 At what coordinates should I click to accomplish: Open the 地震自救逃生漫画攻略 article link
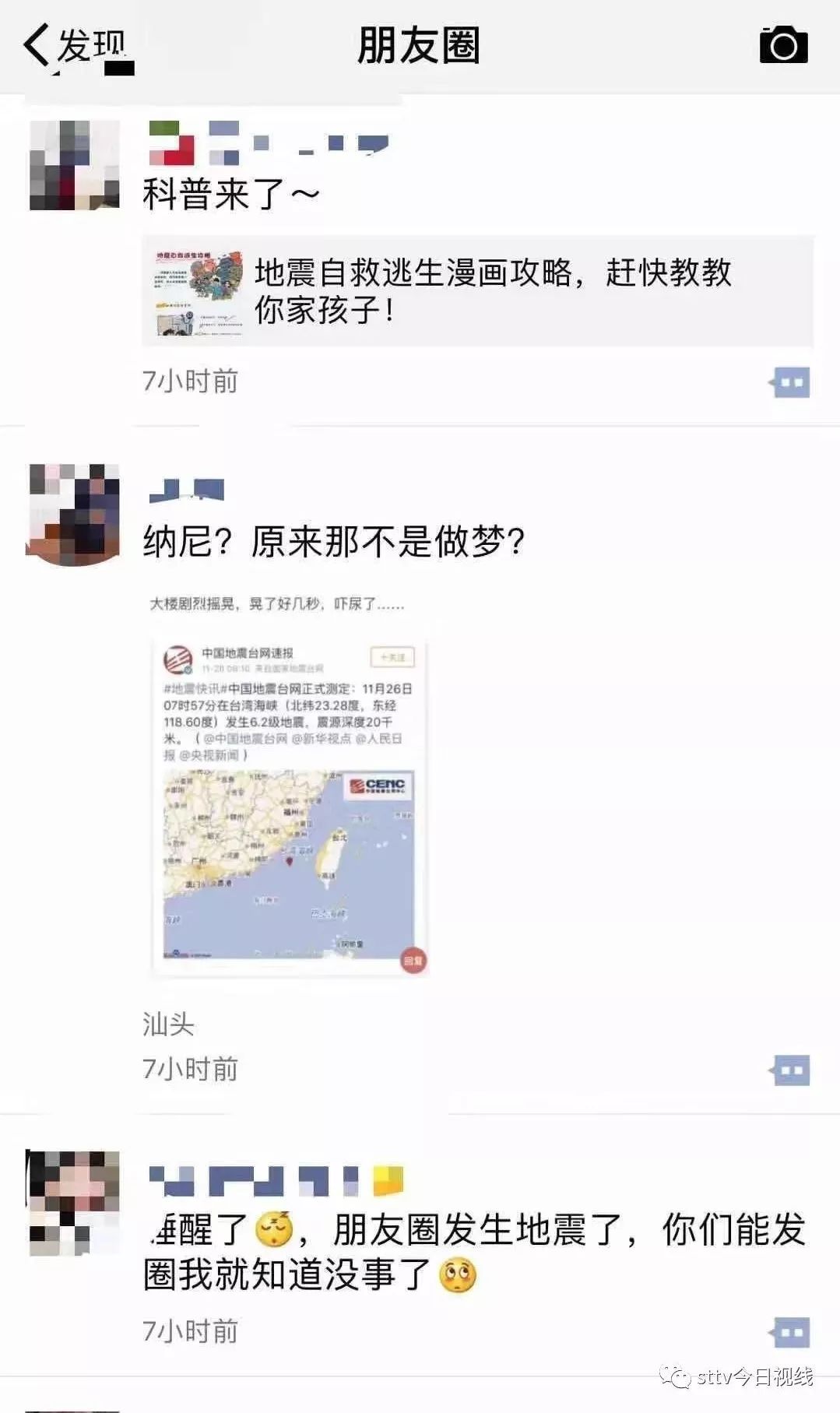(x=477, y=291)
